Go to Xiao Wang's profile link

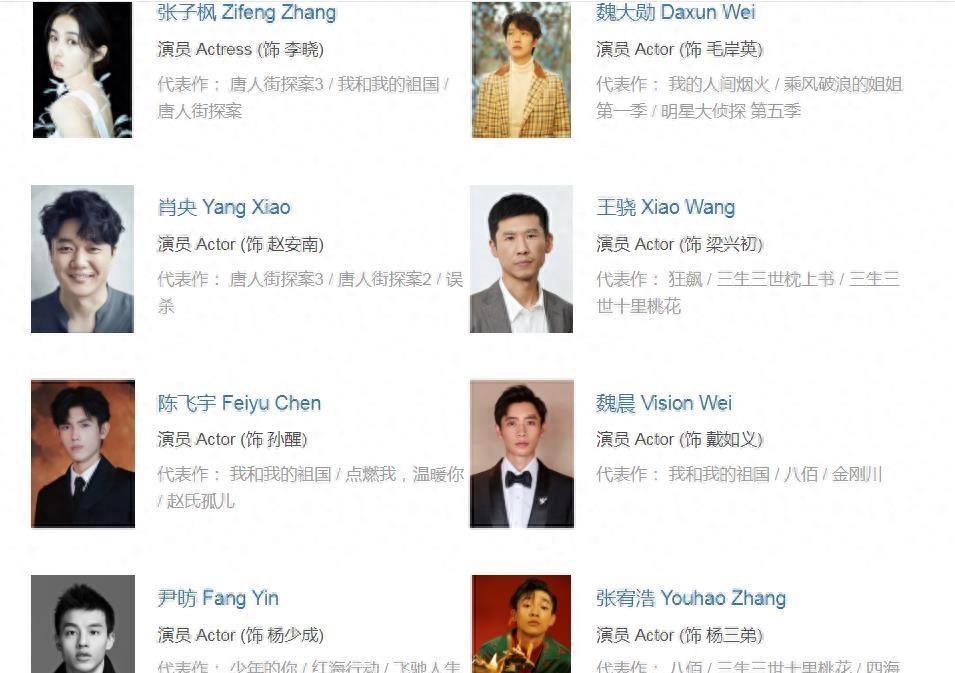[665, 208]
